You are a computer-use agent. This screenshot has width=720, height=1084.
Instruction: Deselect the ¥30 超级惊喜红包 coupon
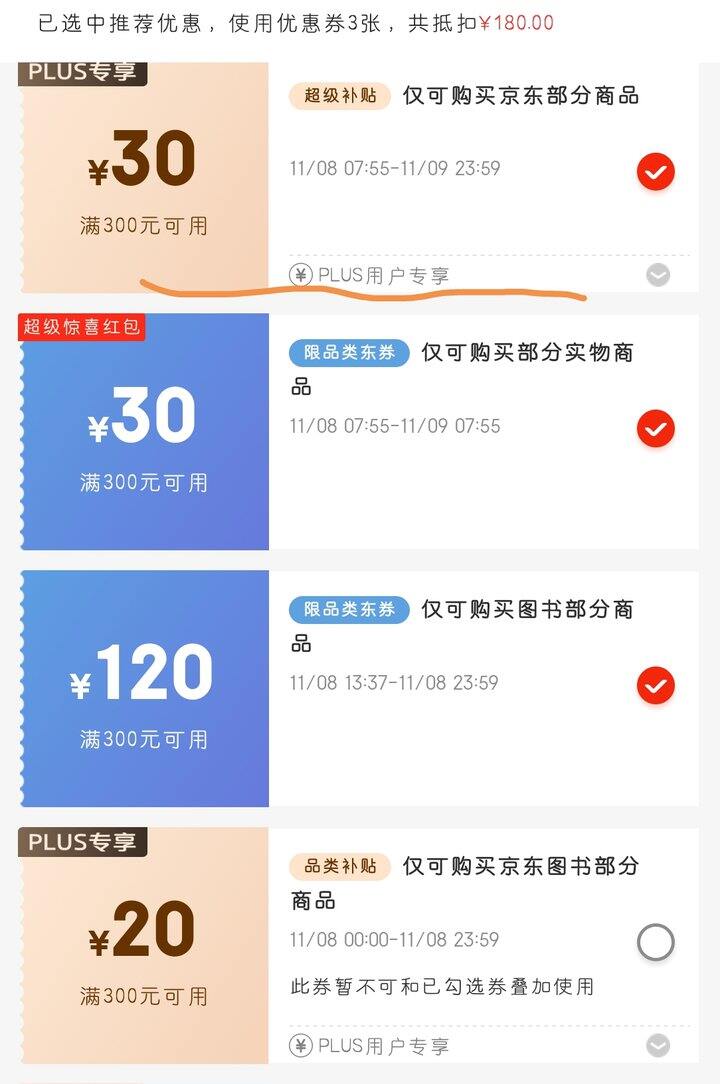click(x=656, y=429)
